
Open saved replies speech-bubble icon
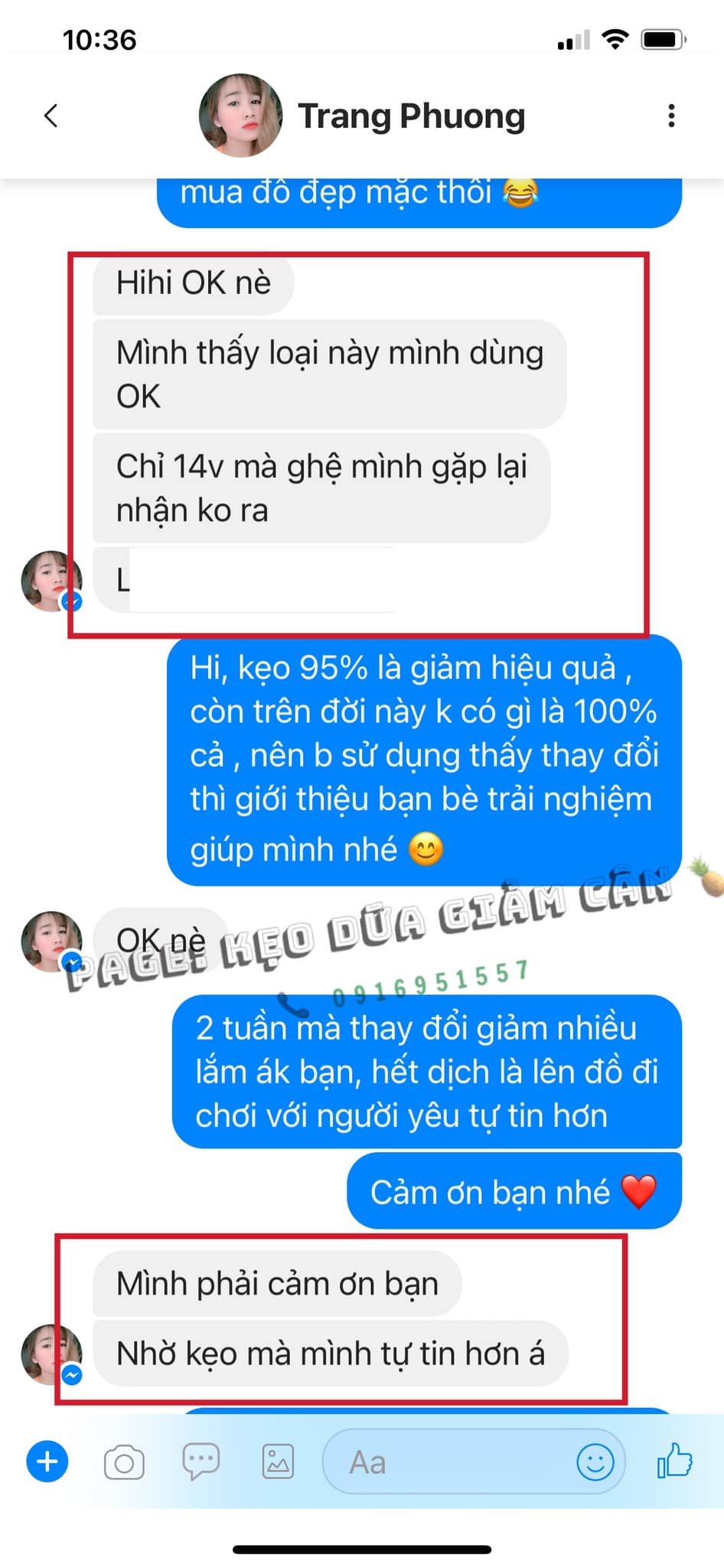pos(201,1462)
